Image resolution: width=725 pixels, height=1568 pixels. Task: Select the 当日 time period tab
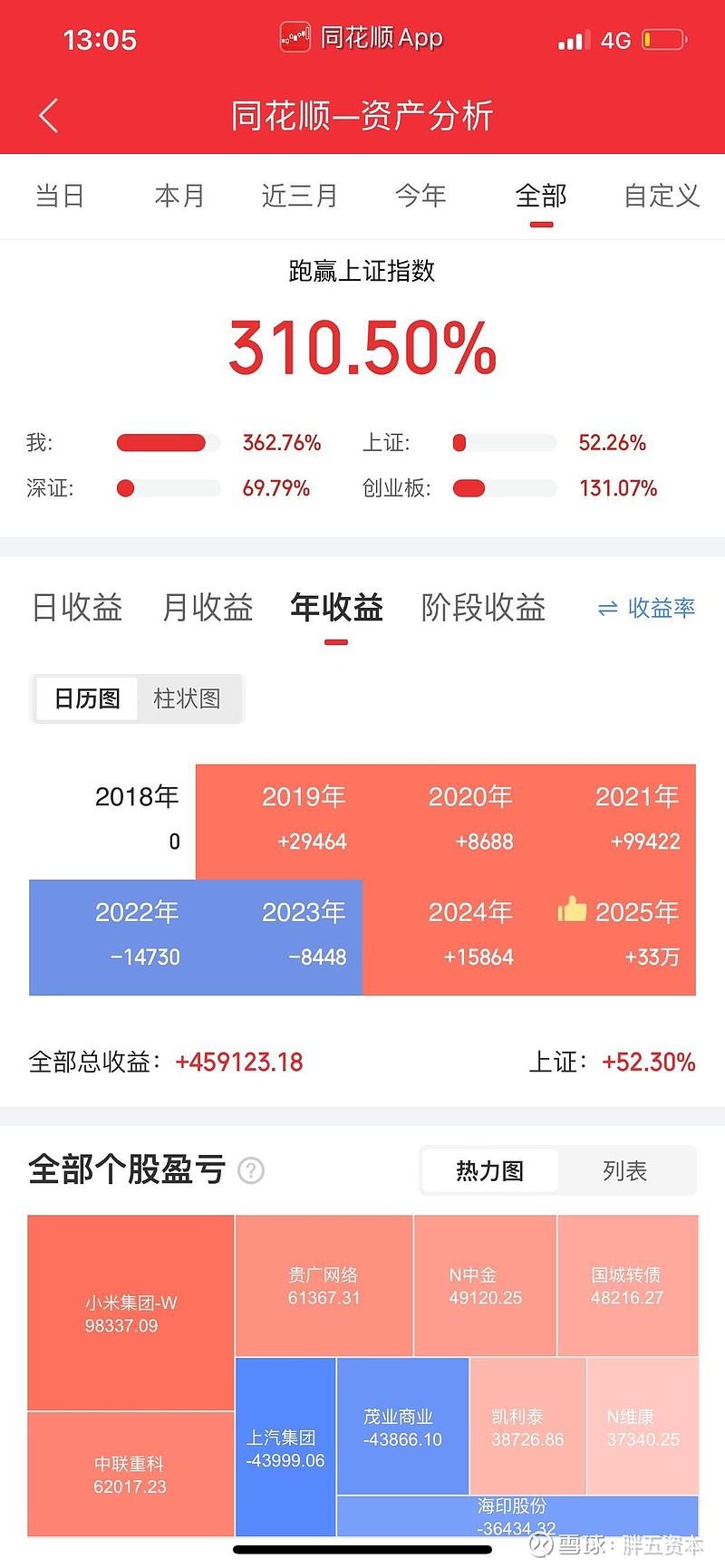pos(60,196)
